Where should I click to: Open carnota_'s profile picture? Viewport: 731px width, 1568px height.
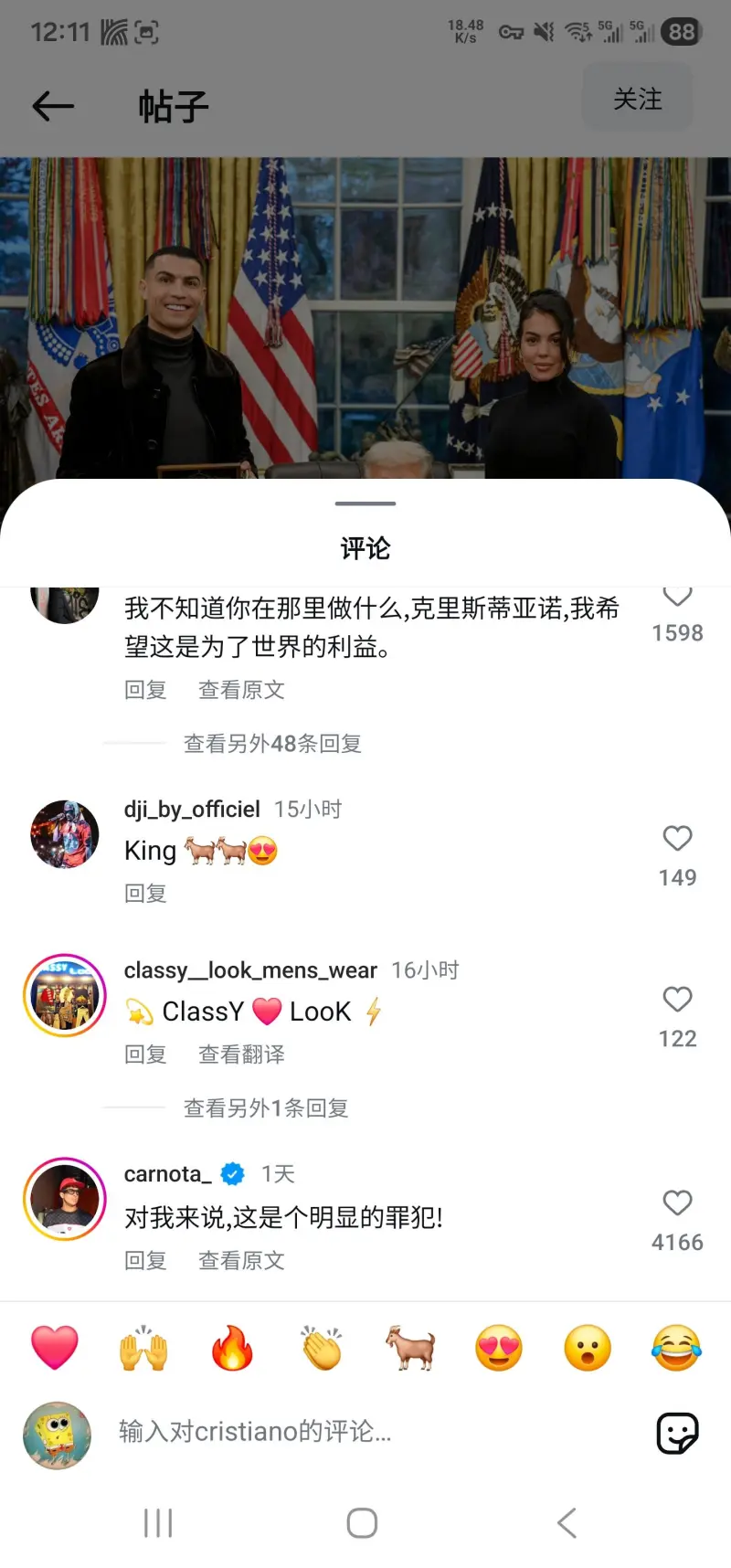click(x=65, y=1199)
